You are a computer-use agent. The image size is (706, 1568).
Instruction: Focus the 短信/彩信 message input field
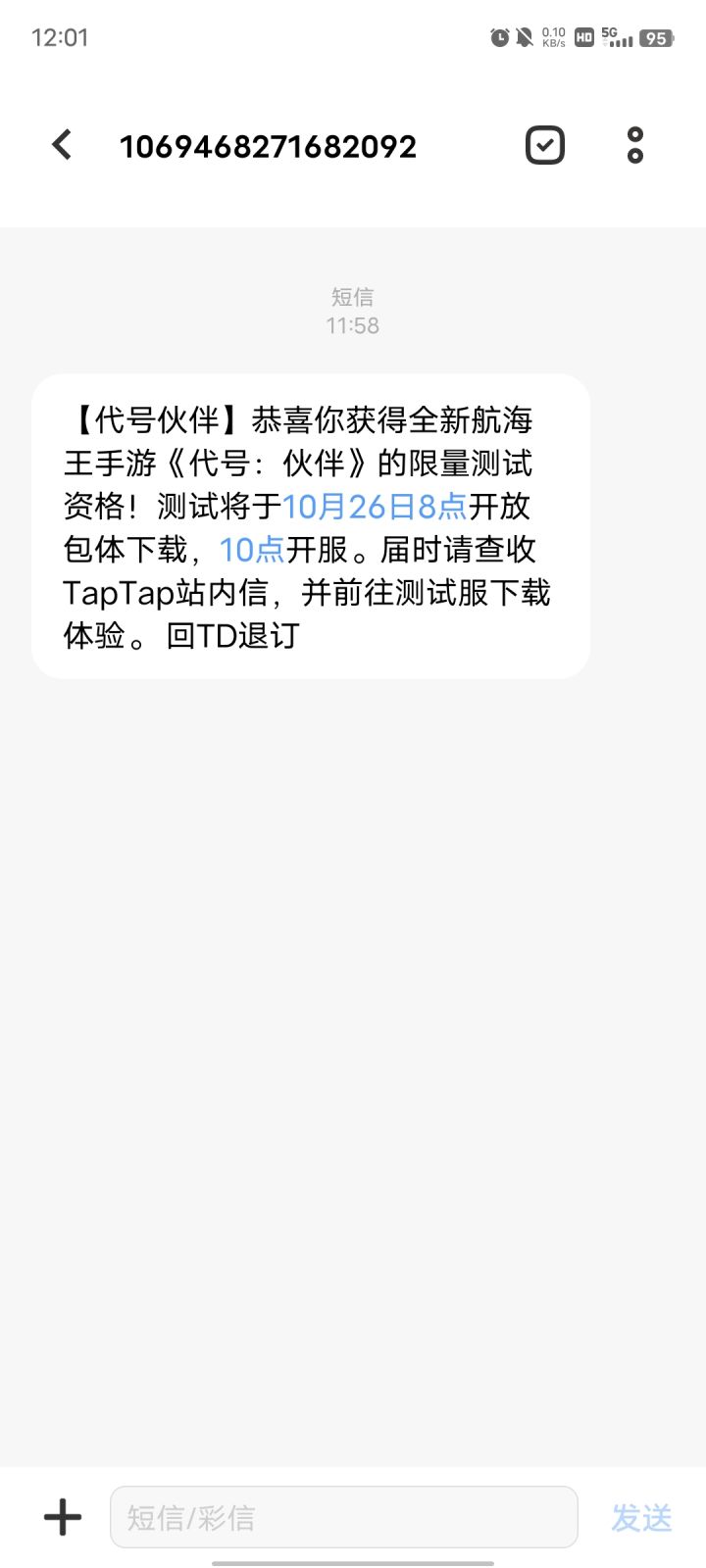click(x=343, y=1517)
